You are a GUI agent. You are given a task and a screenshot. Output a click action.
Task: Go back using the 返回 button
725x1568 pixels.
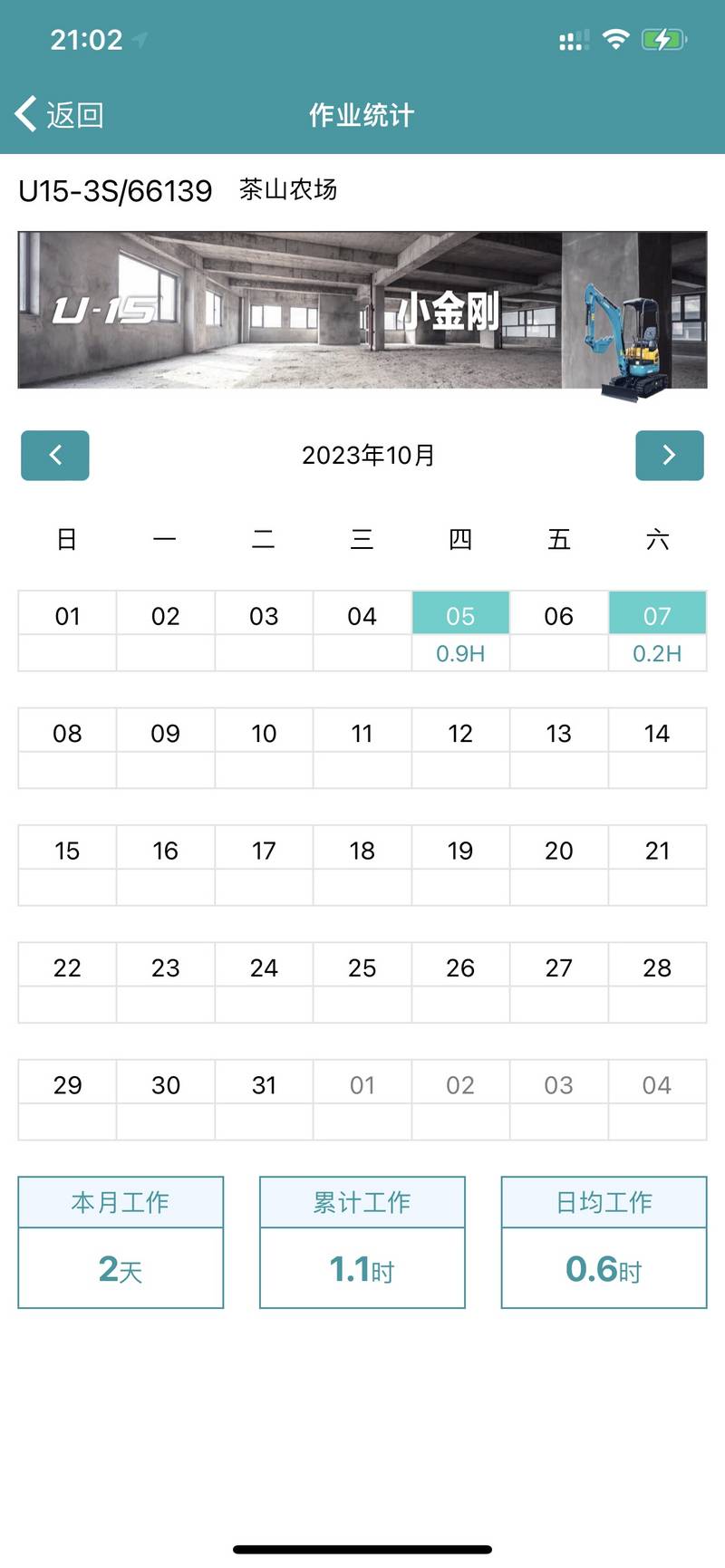pyautogui.click(x=60, y=115)
